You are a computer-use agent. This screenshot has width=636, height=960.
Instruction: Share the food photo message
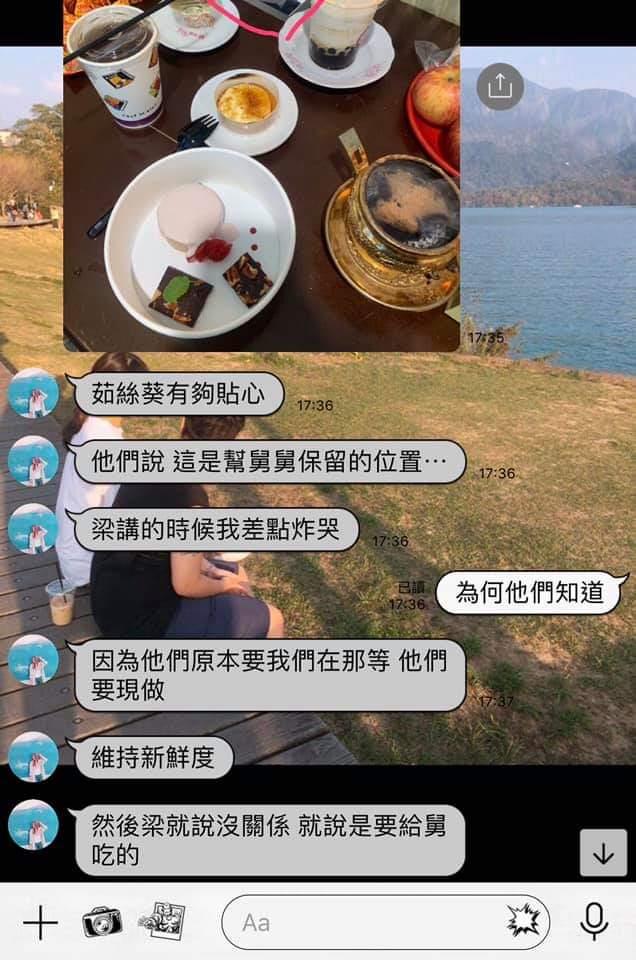coord(500,87)
